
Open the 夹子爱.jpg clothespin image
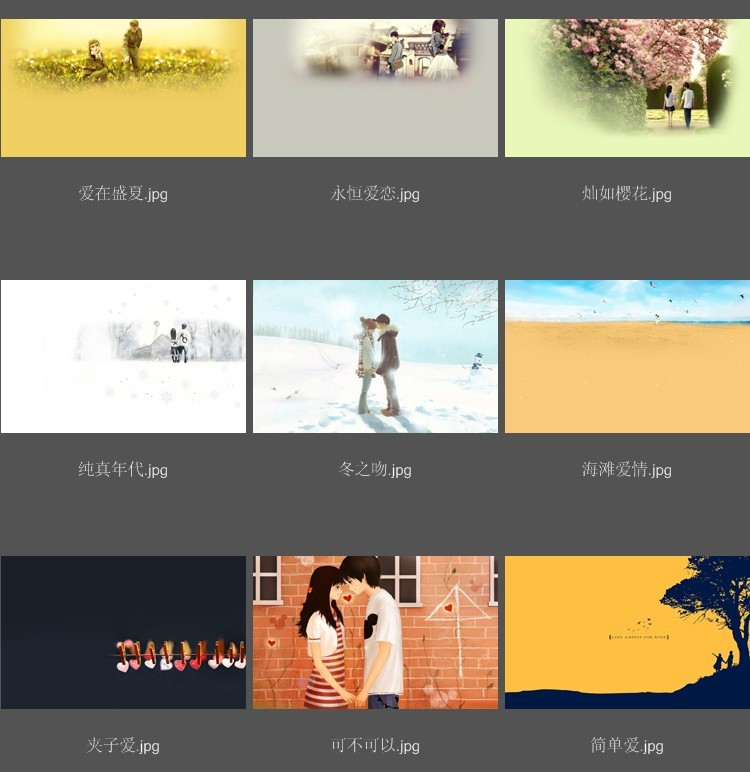[x=123, y=632]
